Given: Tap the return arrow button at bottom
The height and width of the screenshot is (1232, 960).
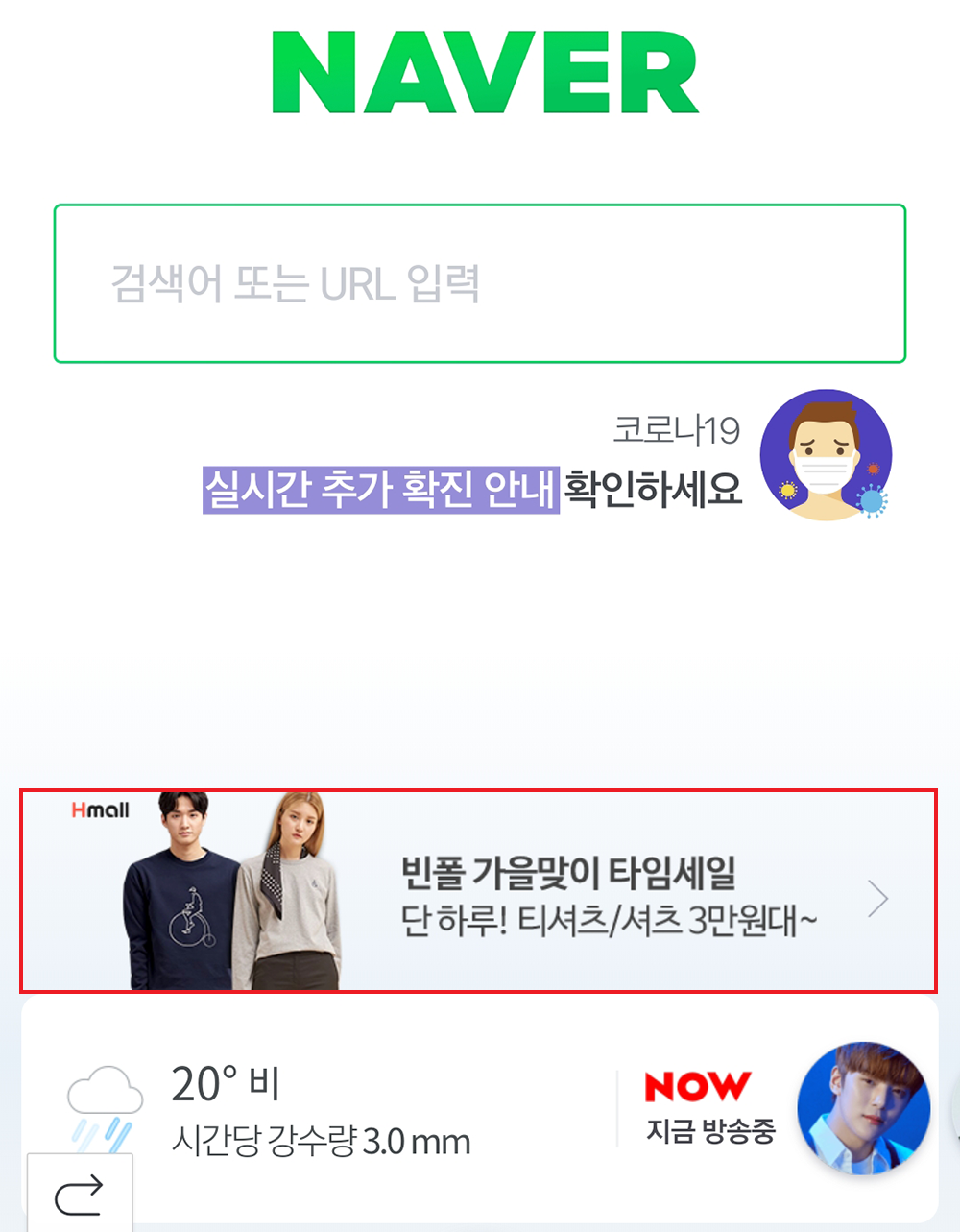Looking at the screenshot, I should (79, 1194).
